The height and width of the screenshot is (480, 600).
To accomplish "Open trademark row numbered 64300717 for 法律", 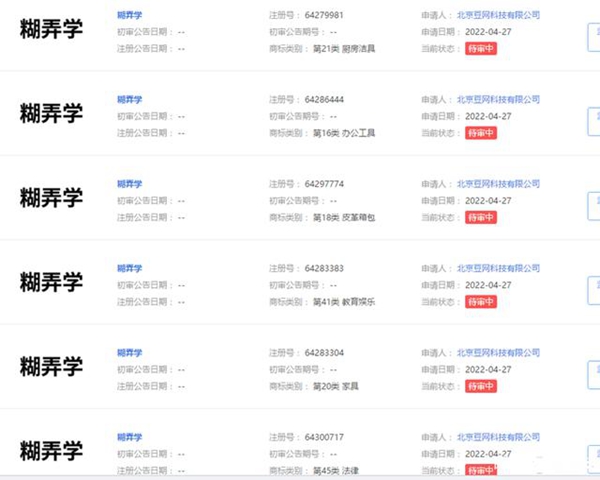I will 51,450.
